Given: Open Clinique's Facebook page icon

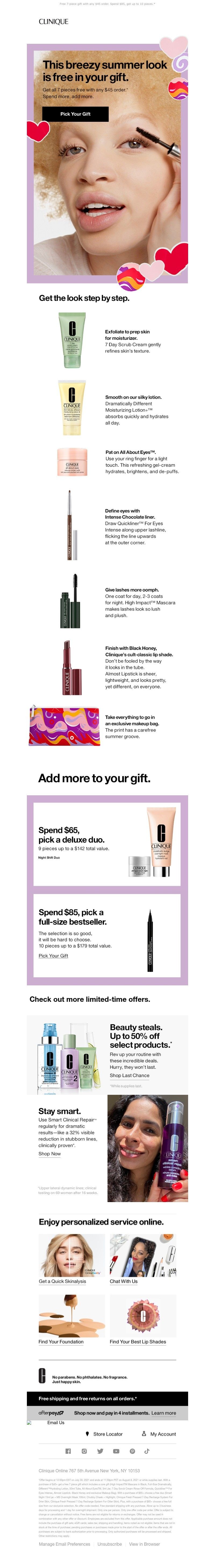Looking at the screenshot, I should 68,1451.
